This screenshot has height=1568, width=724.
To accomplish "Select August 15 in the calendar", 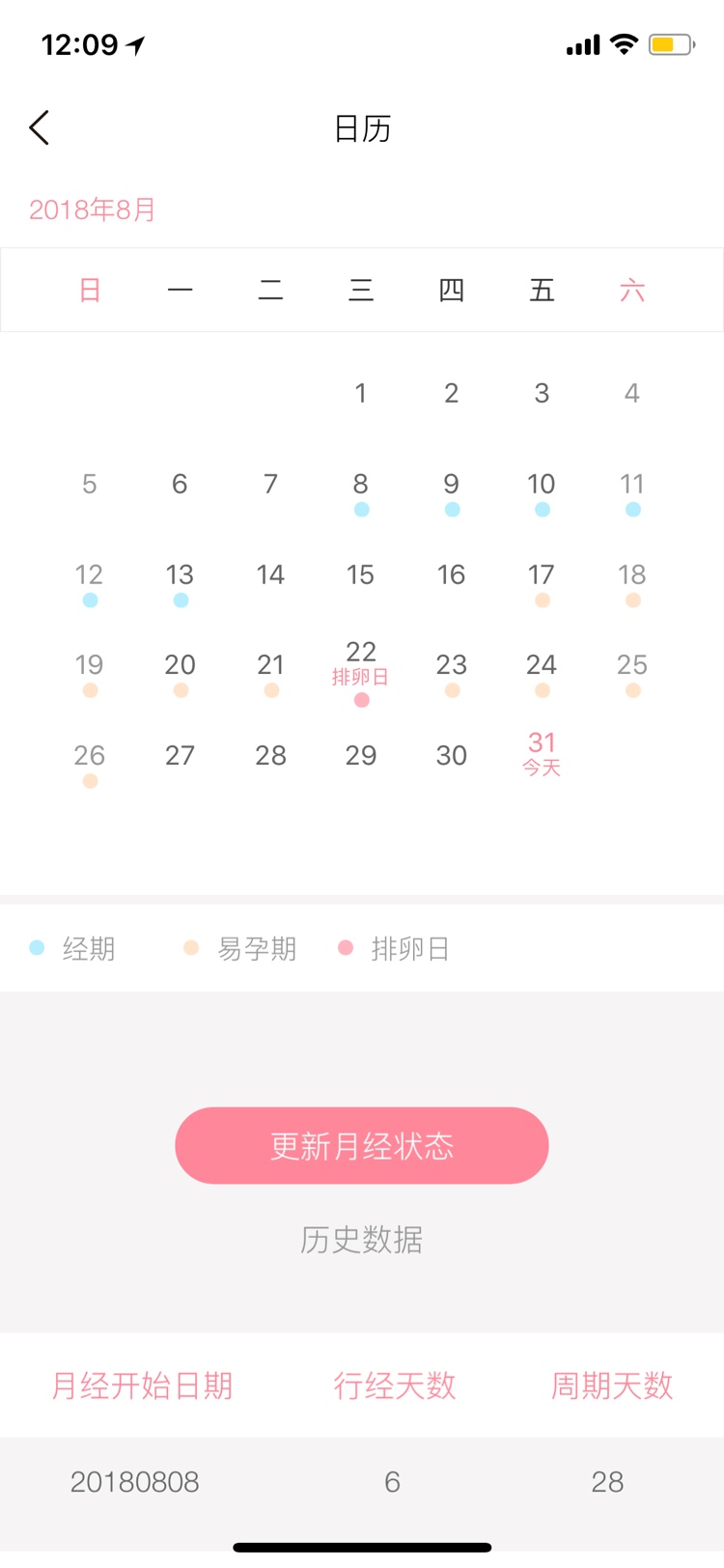I will pos(361,575).
